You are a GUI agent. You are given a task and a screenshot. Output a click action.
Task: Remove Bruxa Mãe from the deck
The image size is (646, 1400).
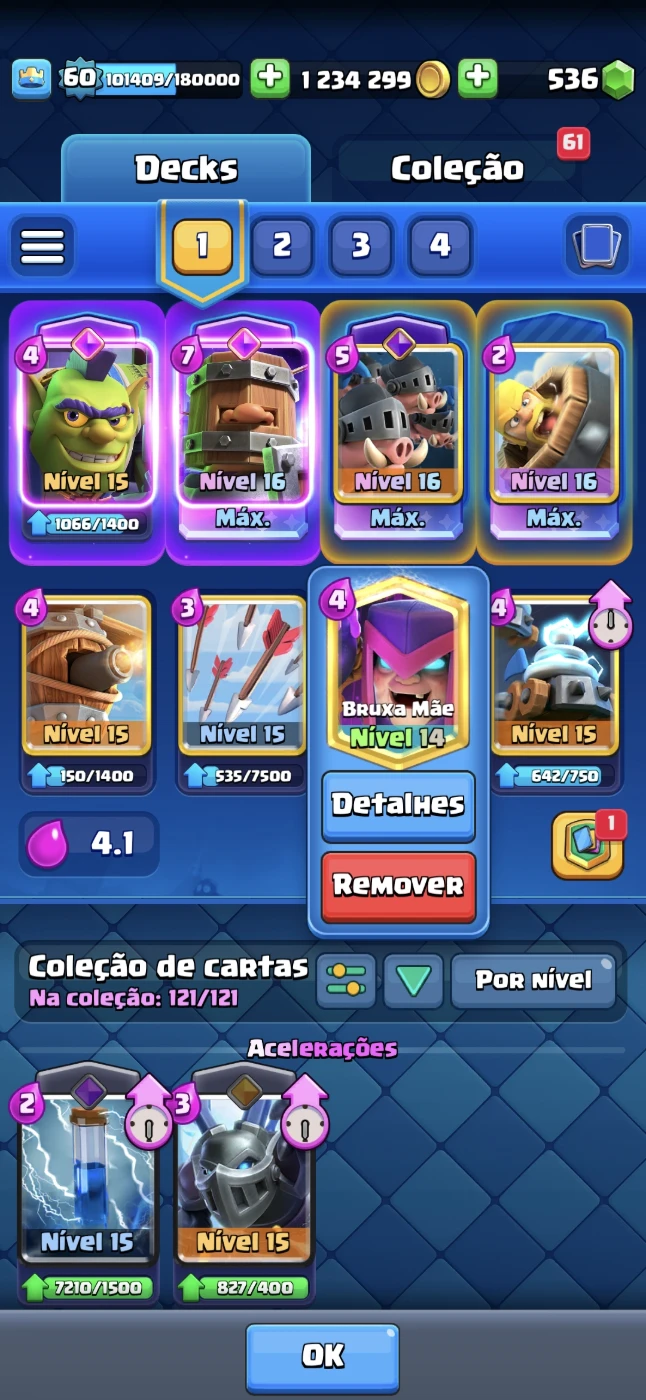coord(398,885)
